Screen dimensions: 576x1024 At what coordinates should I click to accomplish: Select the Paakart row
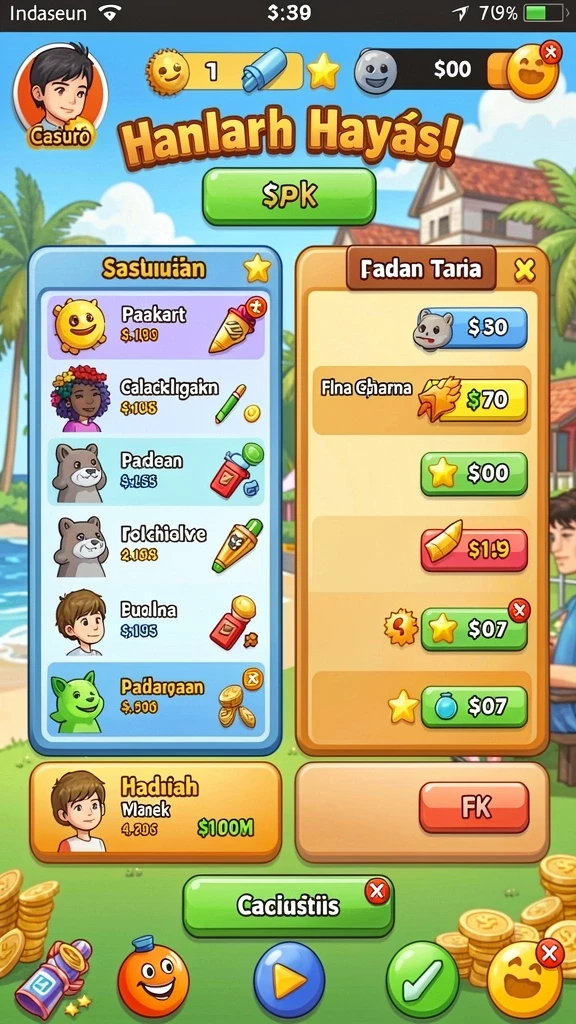click(156, 325)
